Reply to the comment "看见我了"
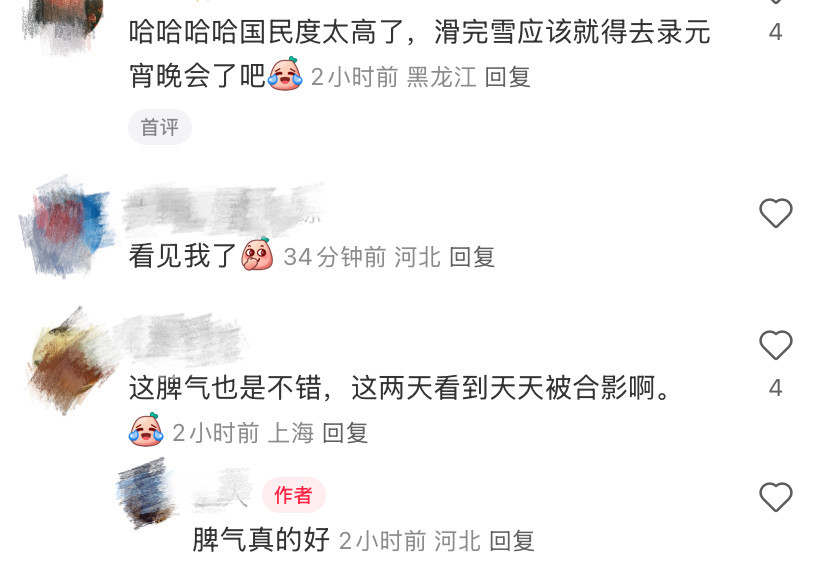 tap(472, 257)
